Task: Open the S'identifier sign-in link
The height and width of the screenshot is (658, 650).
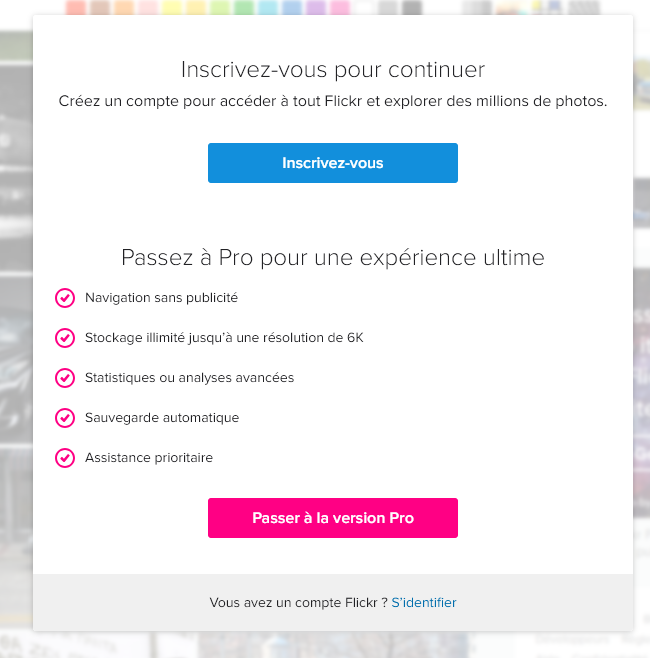Action: click(424, 603)
